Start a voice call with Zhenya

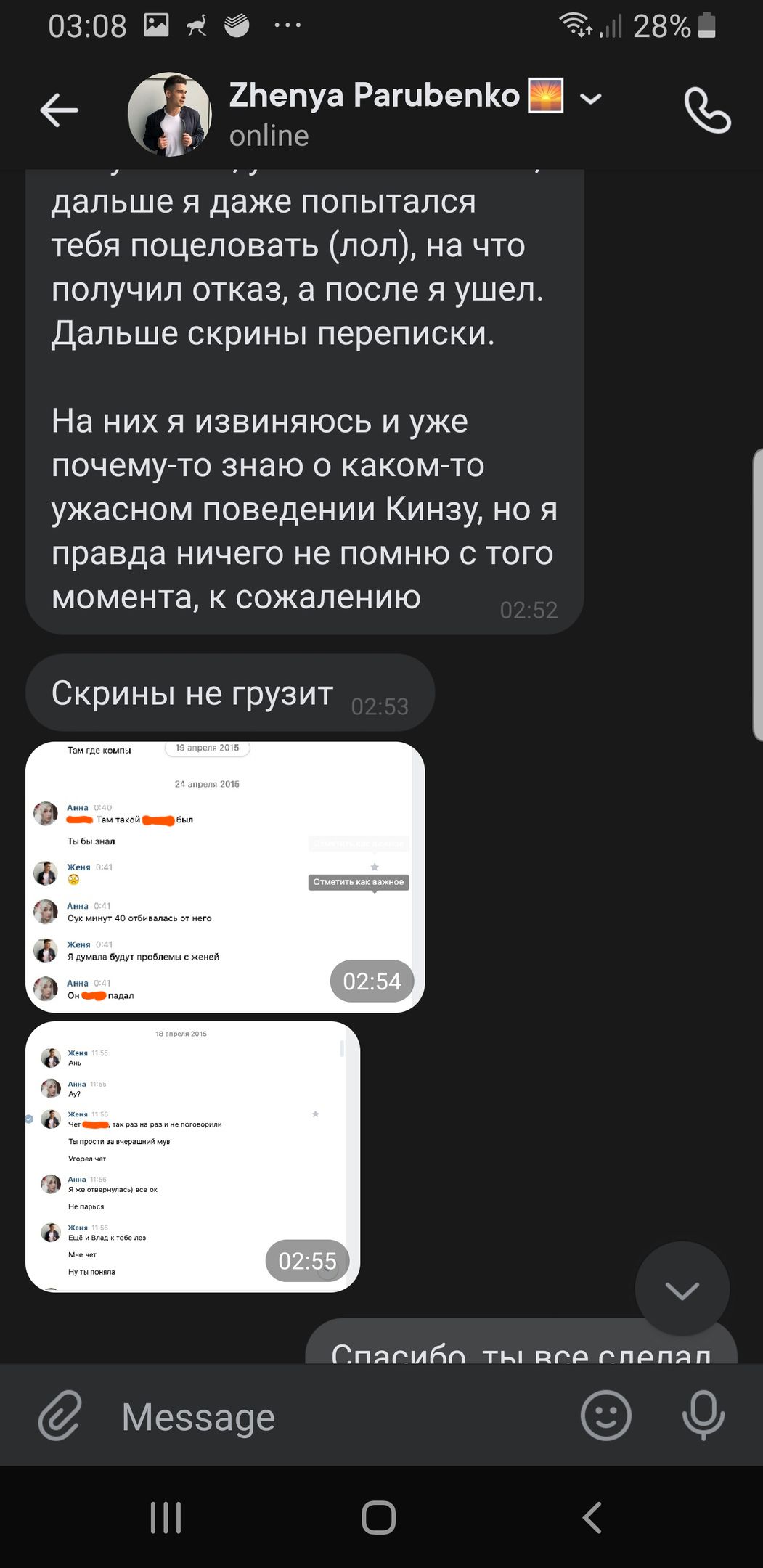pos(707,110)
